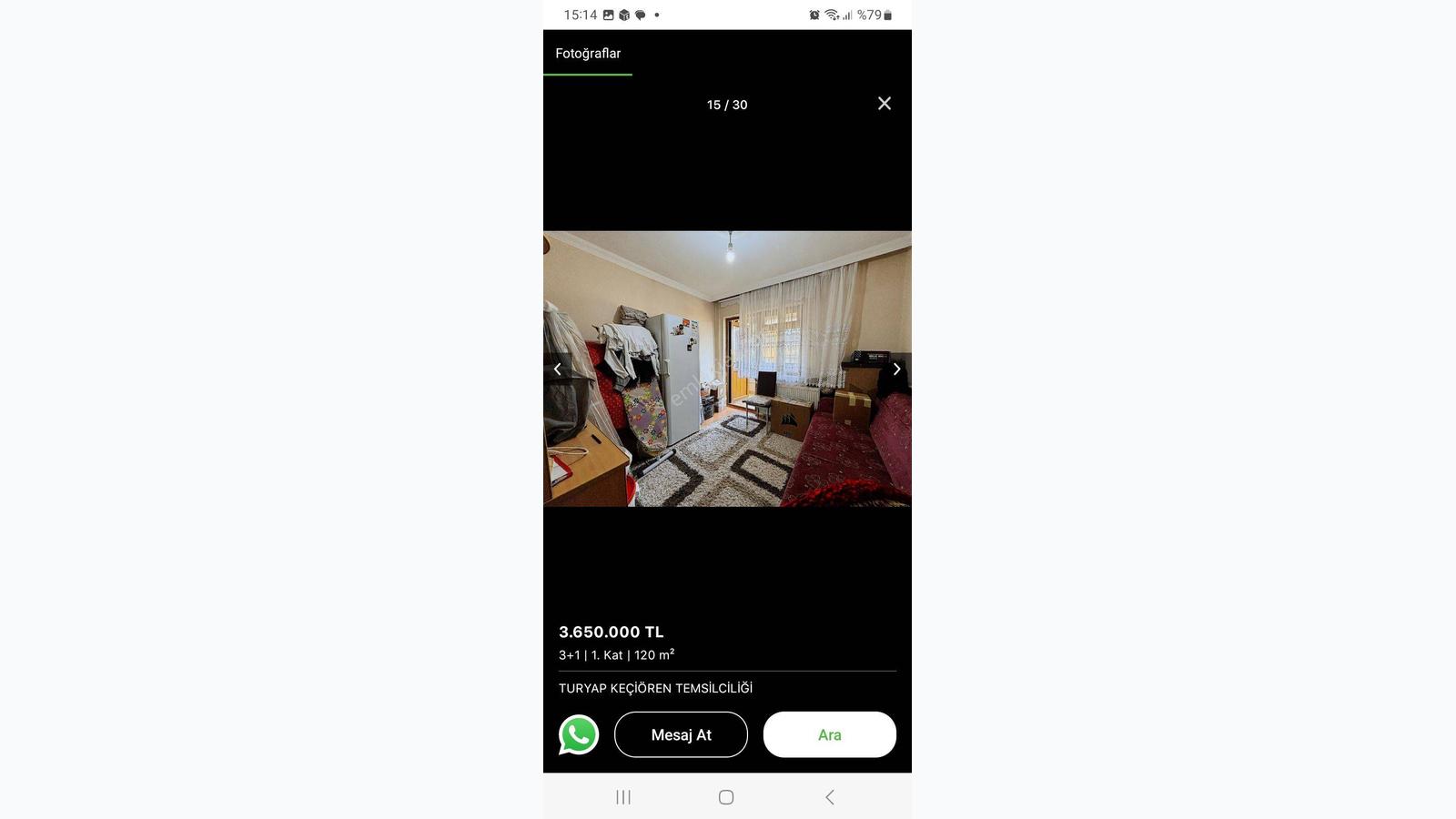Contact the agent via WhatsApp

pos(579,734)
